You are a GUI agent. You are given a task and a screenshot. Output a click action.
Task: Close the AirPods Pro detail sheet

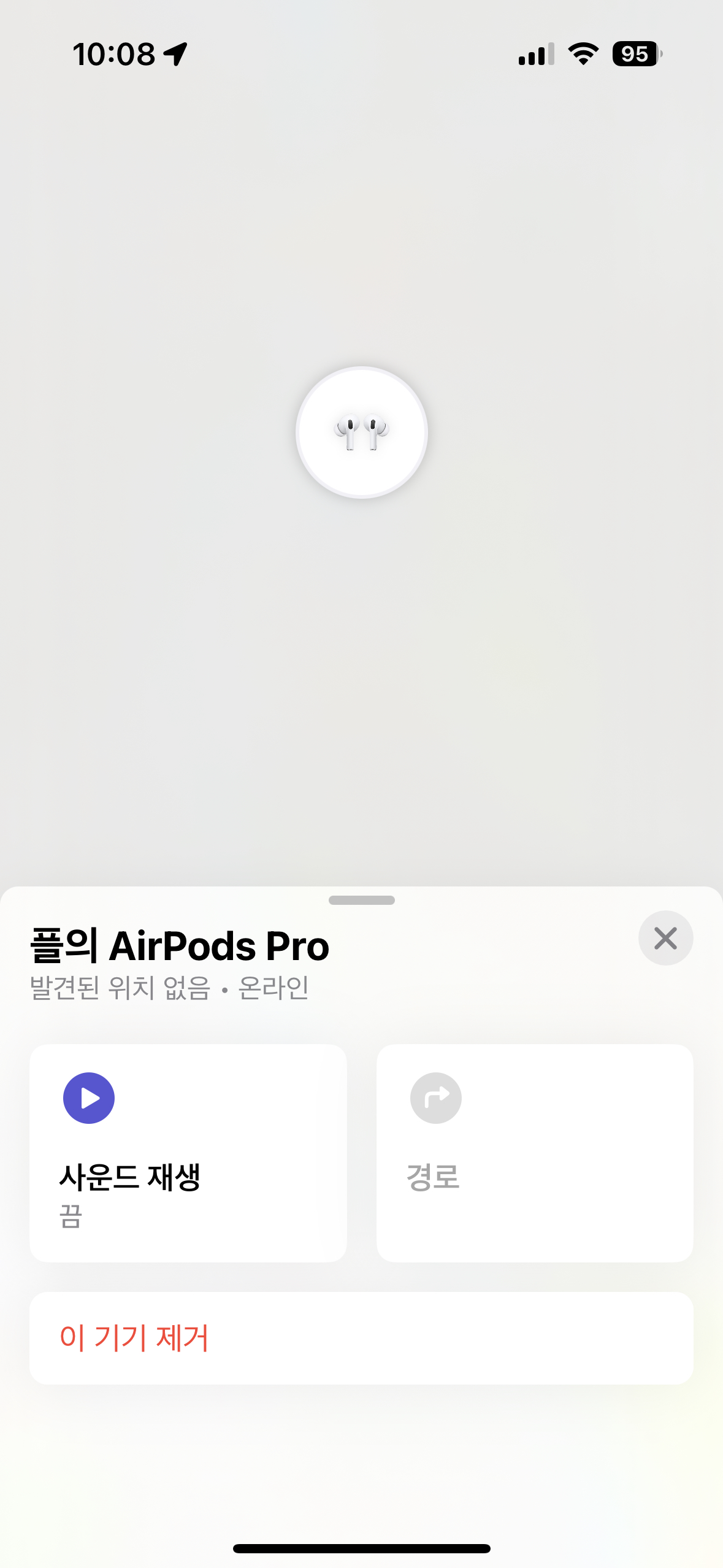pyautogui.click(x=665, y=938)
